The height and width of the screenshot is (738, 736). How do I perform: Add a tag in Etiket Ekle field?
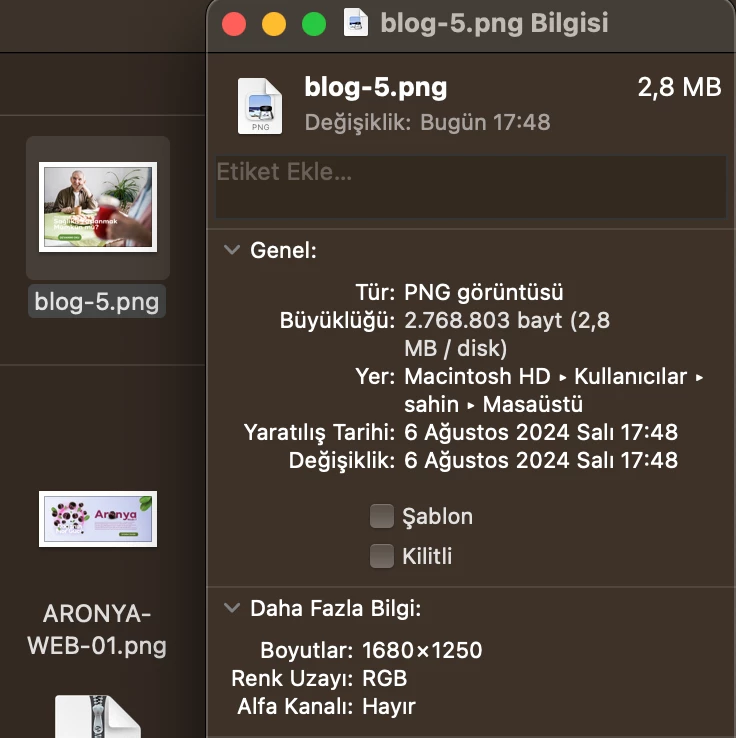pos(470,186)
